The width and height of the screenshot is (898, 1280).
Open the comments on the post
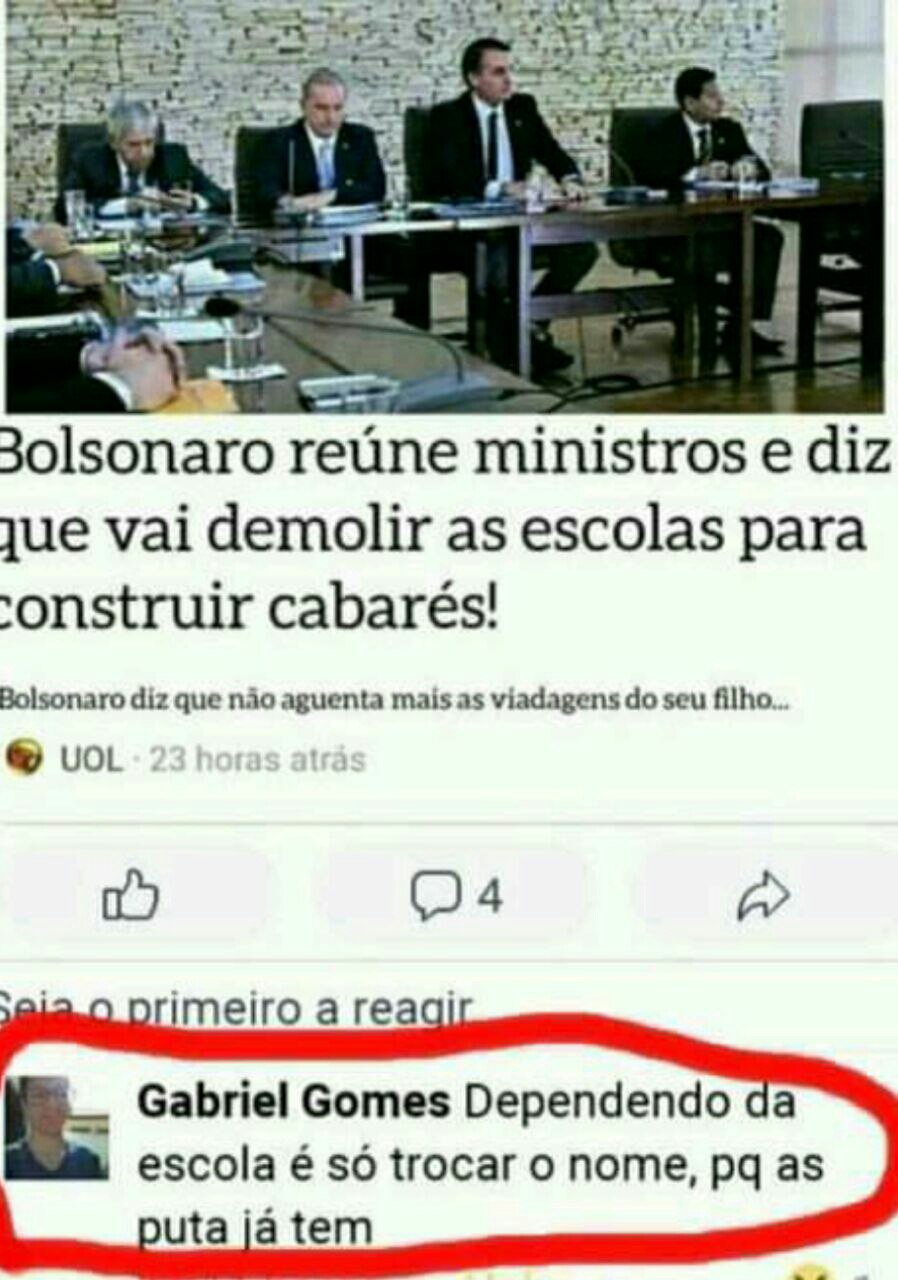(x=457, y=896)
